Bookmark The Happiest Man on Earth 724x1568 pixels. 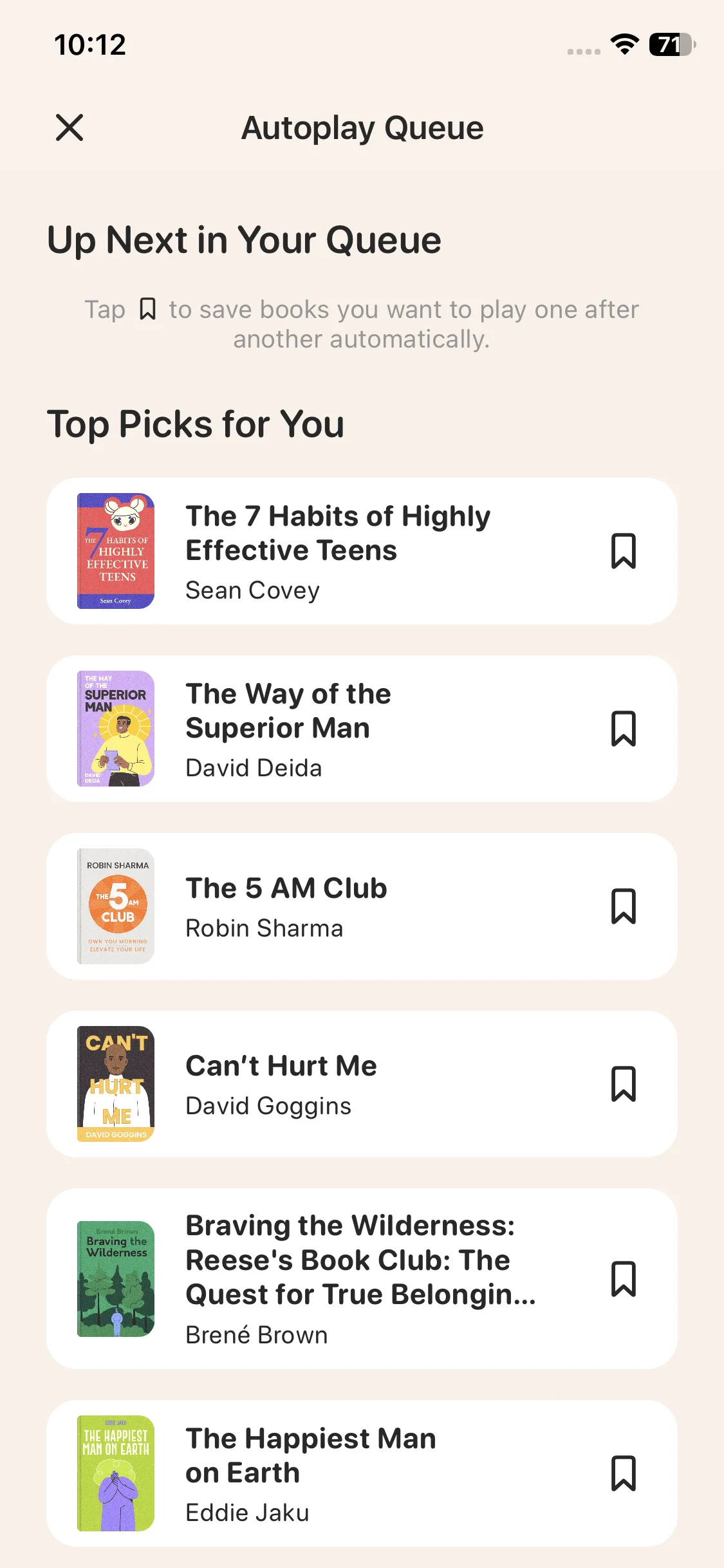click(x=623, y=1473)
